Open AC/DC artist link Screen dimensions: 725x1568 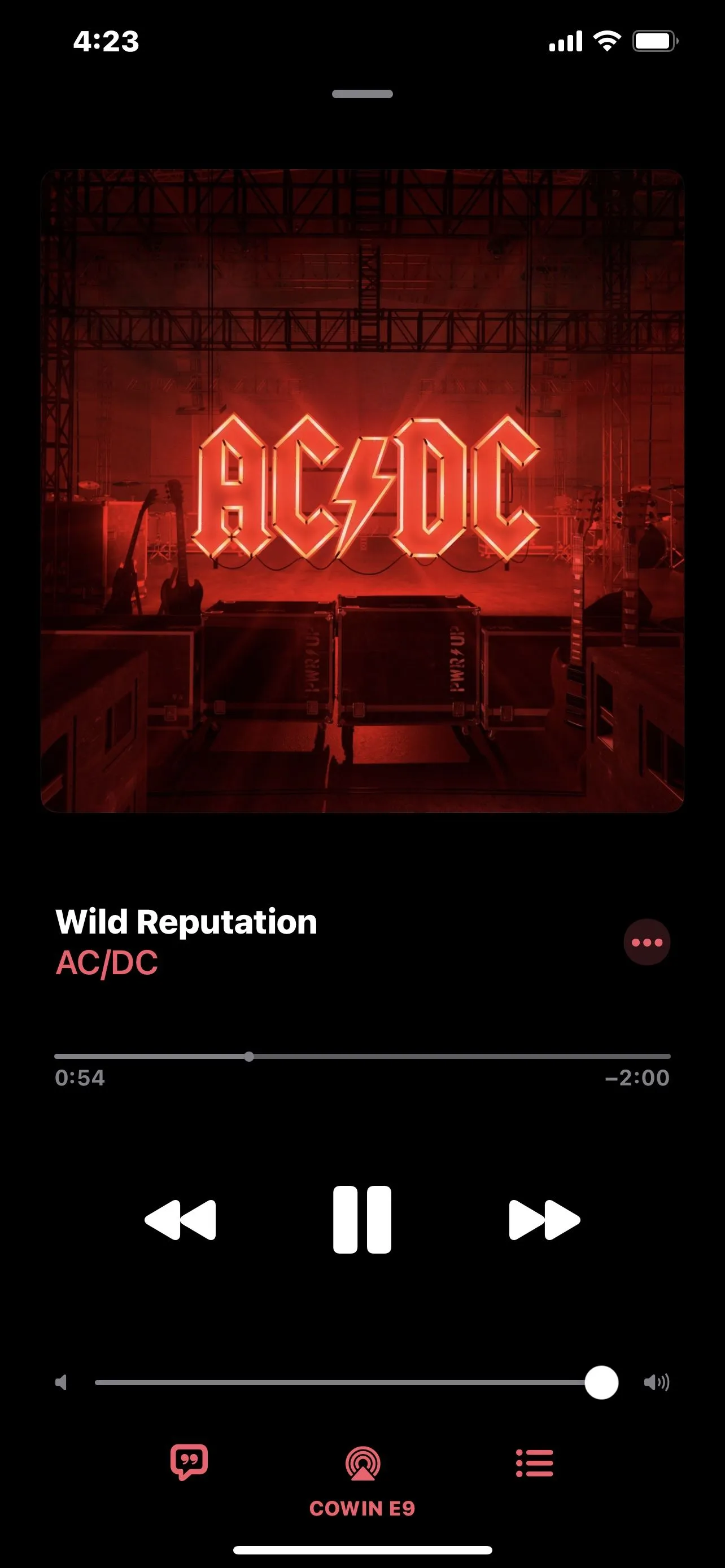[x=107, y=963]
